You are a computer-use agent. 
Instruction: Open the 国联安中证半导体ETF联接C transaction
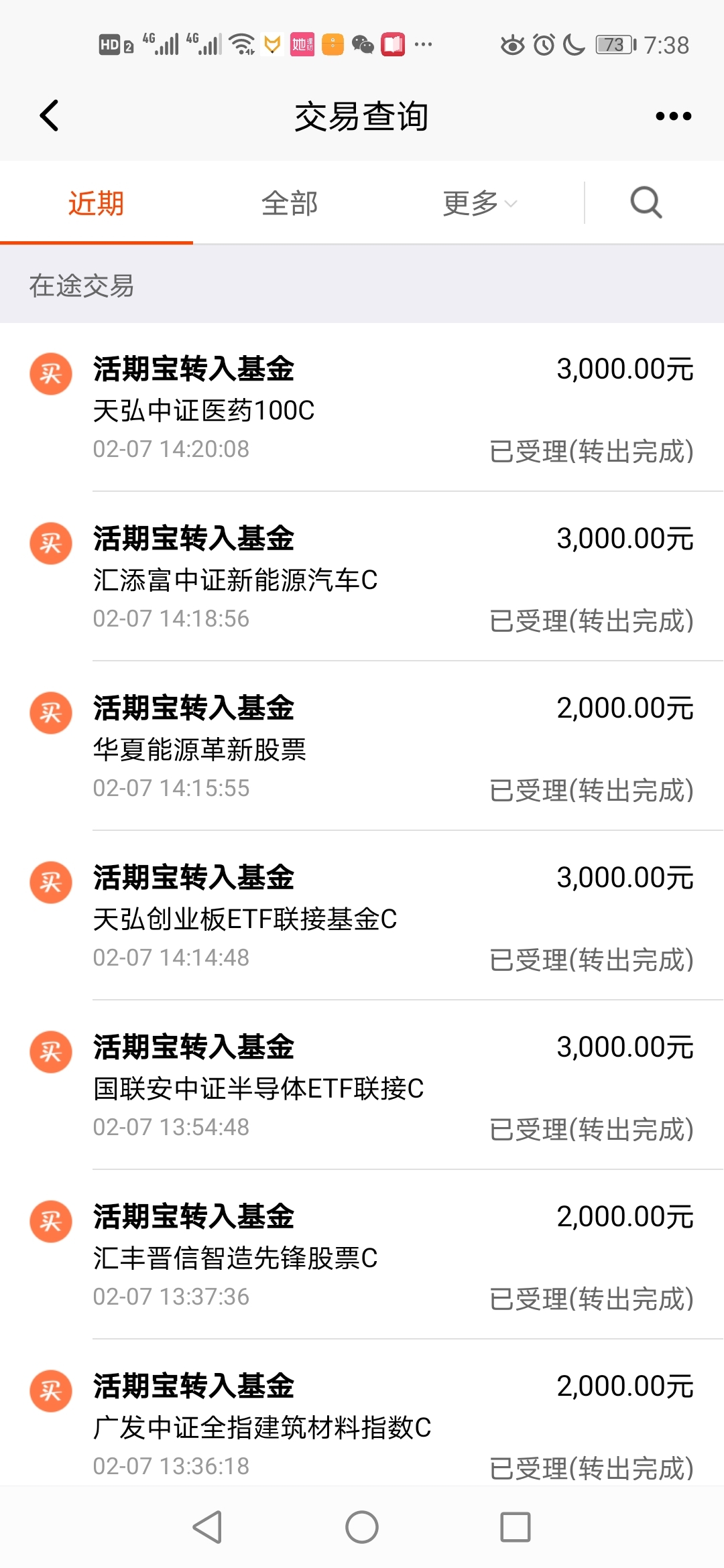(x=362, y=1086)
